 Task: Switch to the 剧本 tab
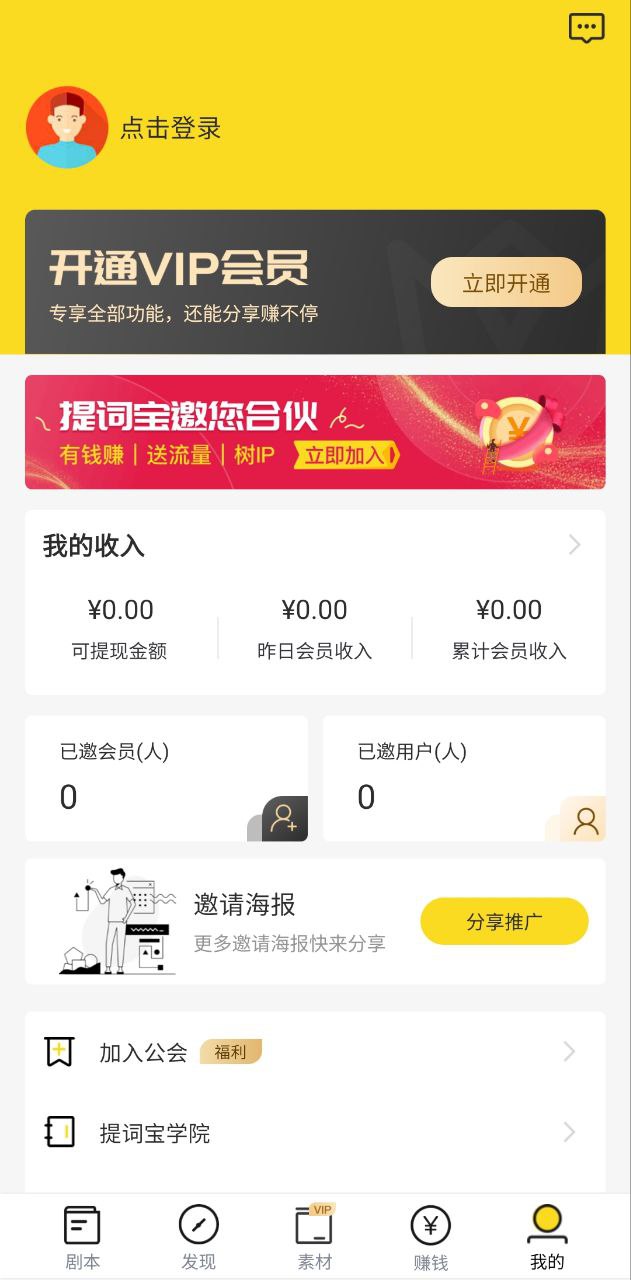pos(82,1237)
